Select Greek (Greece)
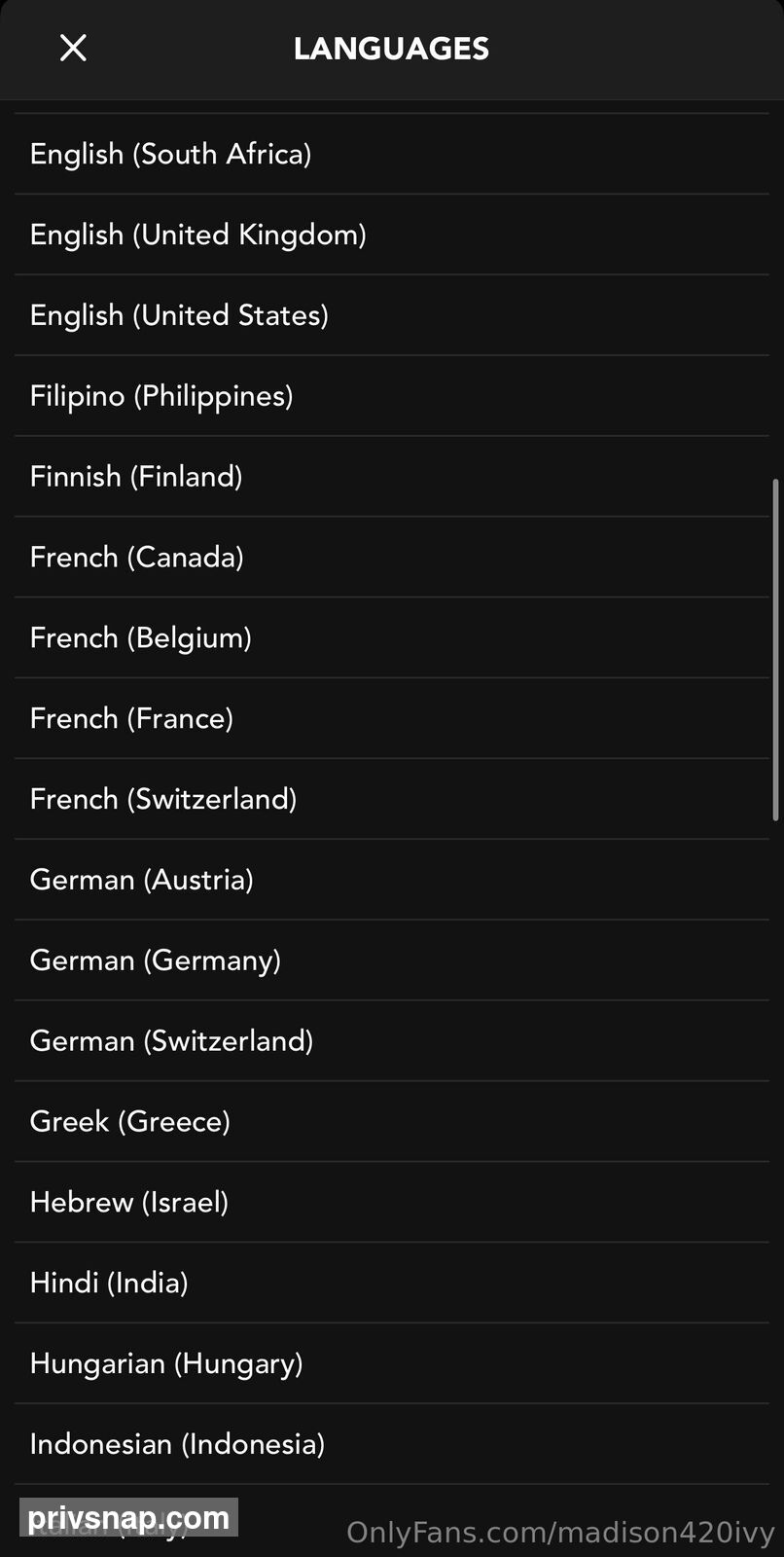This screenshot has width=784, height=1557. click(x=392, y=1123)
